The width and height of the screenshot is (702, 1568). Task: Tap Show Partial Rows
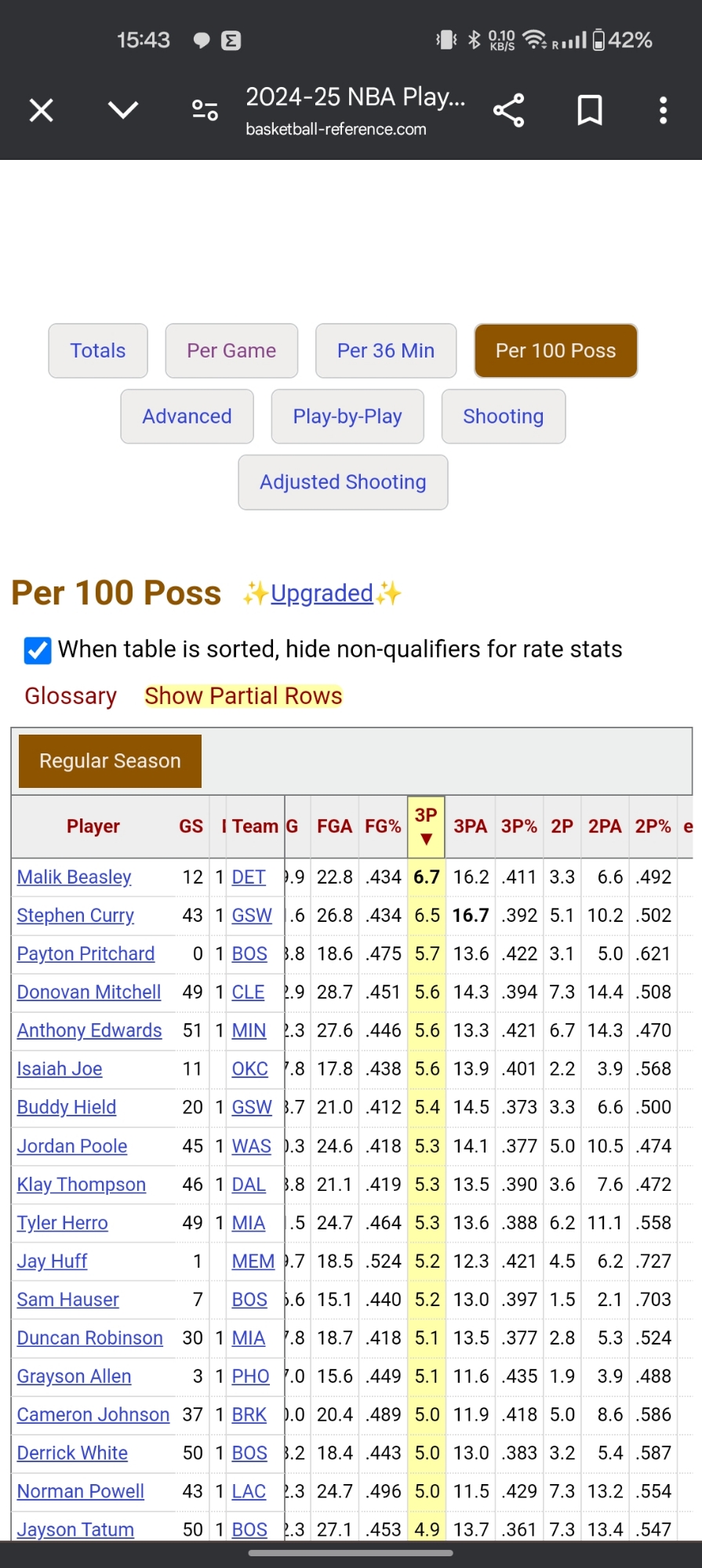point(243,696)
